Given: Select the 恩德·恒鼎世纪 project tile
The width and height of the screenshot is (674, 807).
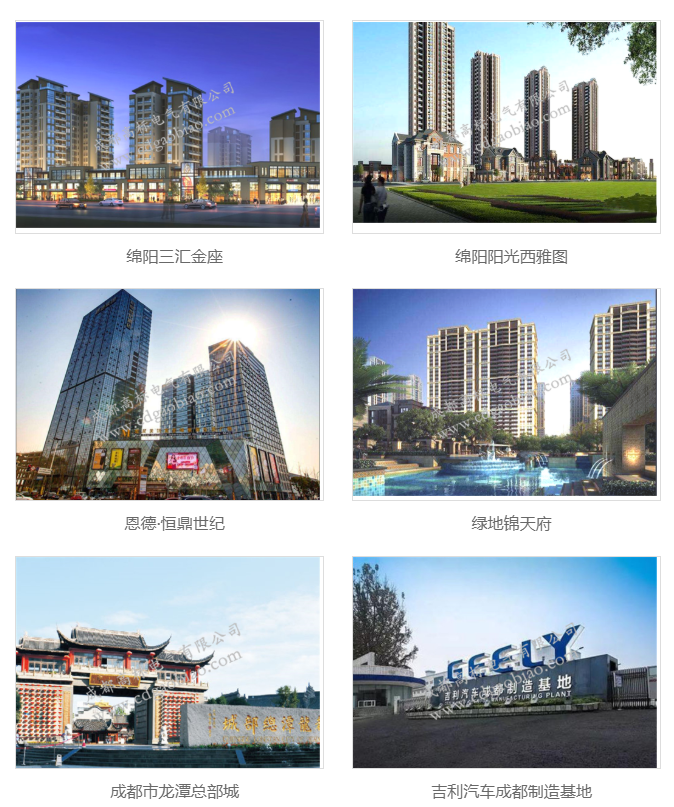Looking at the screenshot, I should point(168,394).
